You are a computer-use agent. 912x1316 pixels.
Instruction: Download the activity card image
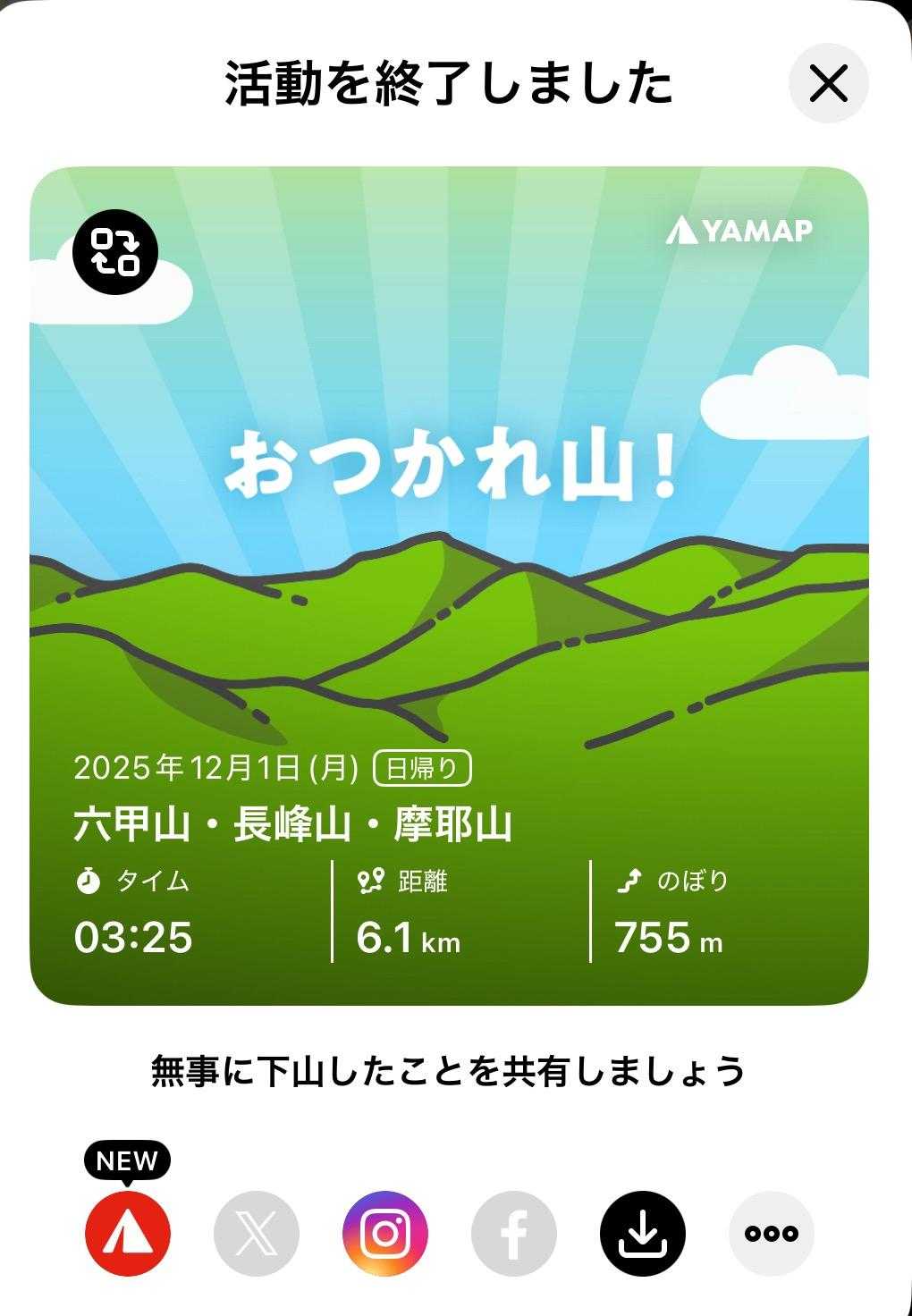pyautogui.click(x=643, y=1233)
